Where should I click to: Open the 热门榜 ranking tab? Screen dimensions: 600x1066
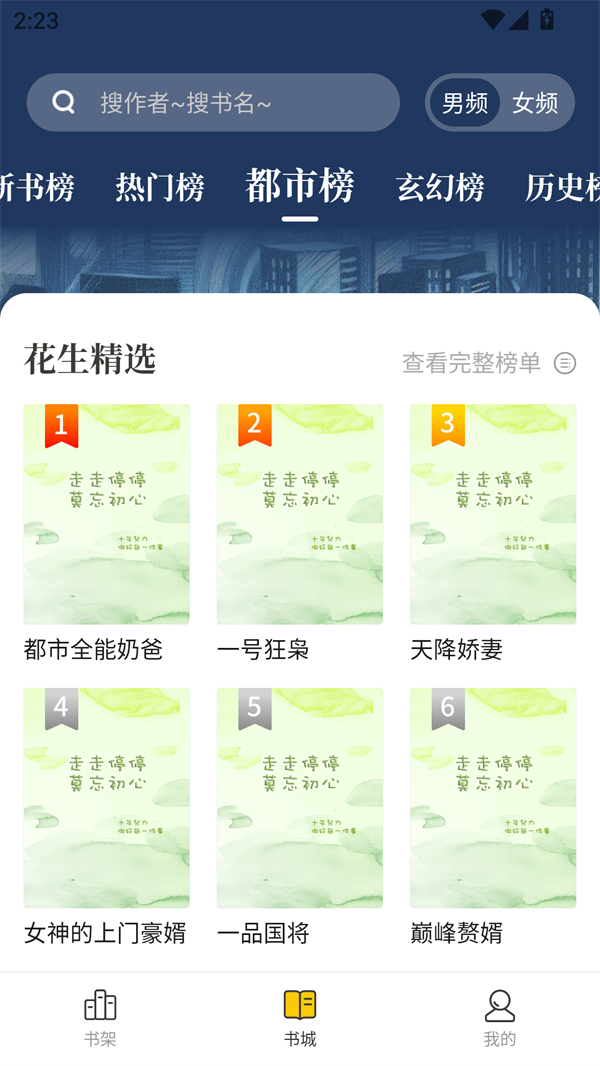[160, 186]
